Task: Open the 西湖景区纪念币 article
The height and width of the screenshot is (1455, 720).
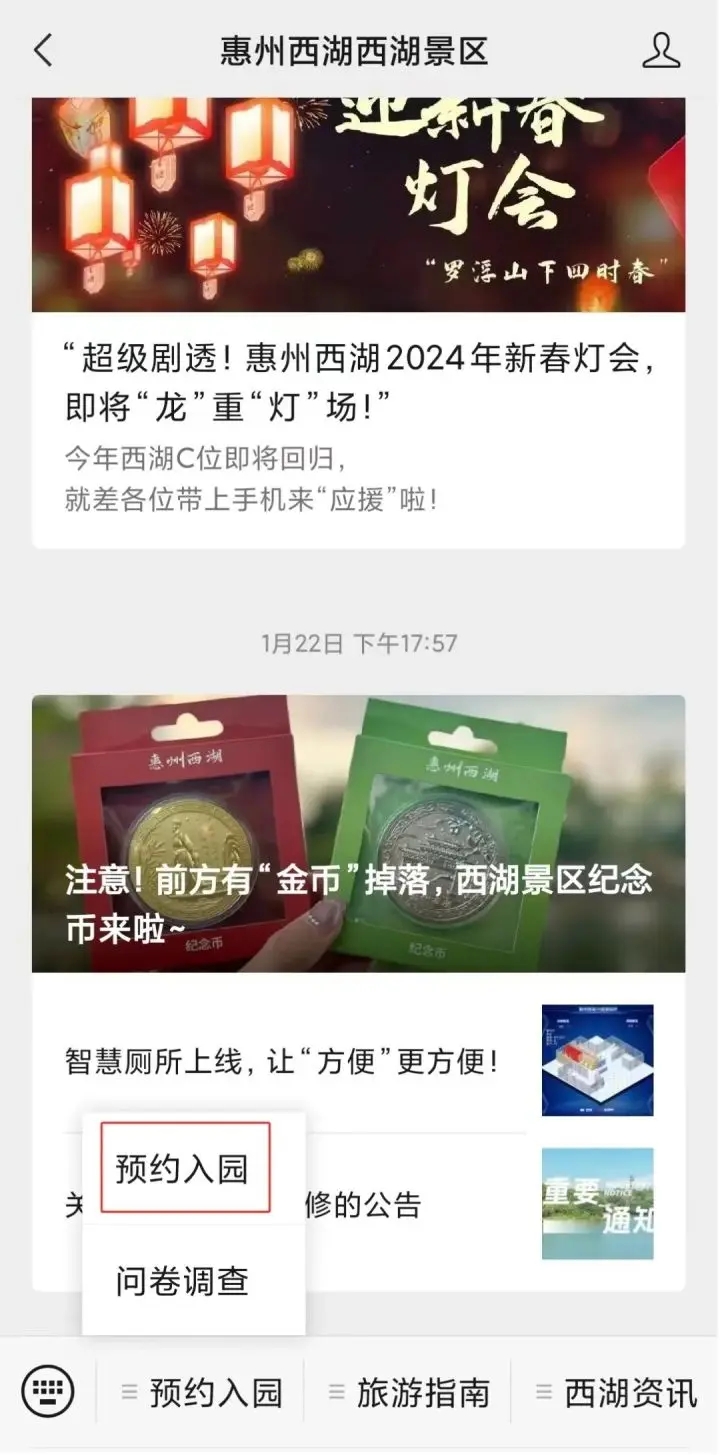Action: click(358, 833)
